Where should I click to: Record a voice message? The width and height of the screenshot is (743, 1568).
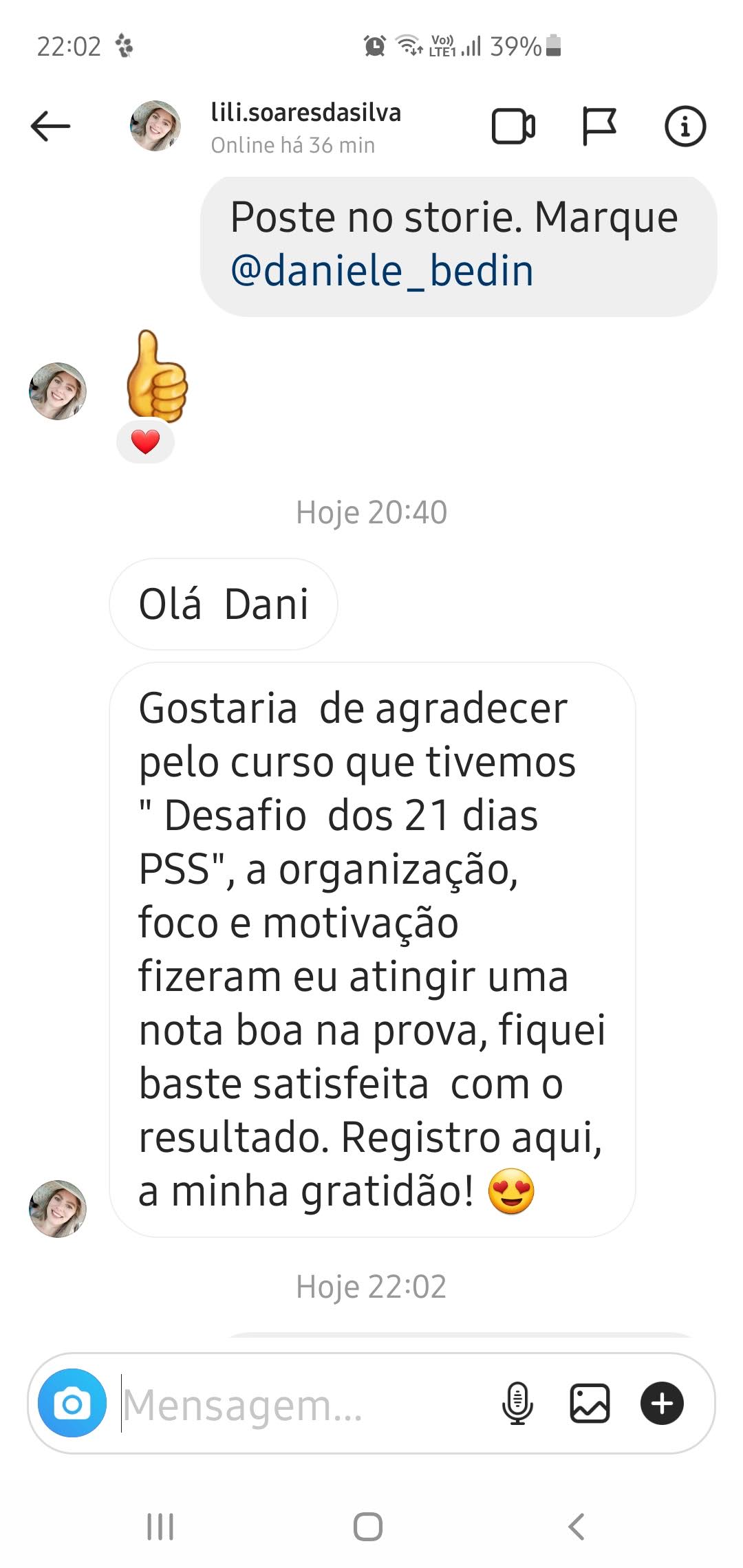517,1403
